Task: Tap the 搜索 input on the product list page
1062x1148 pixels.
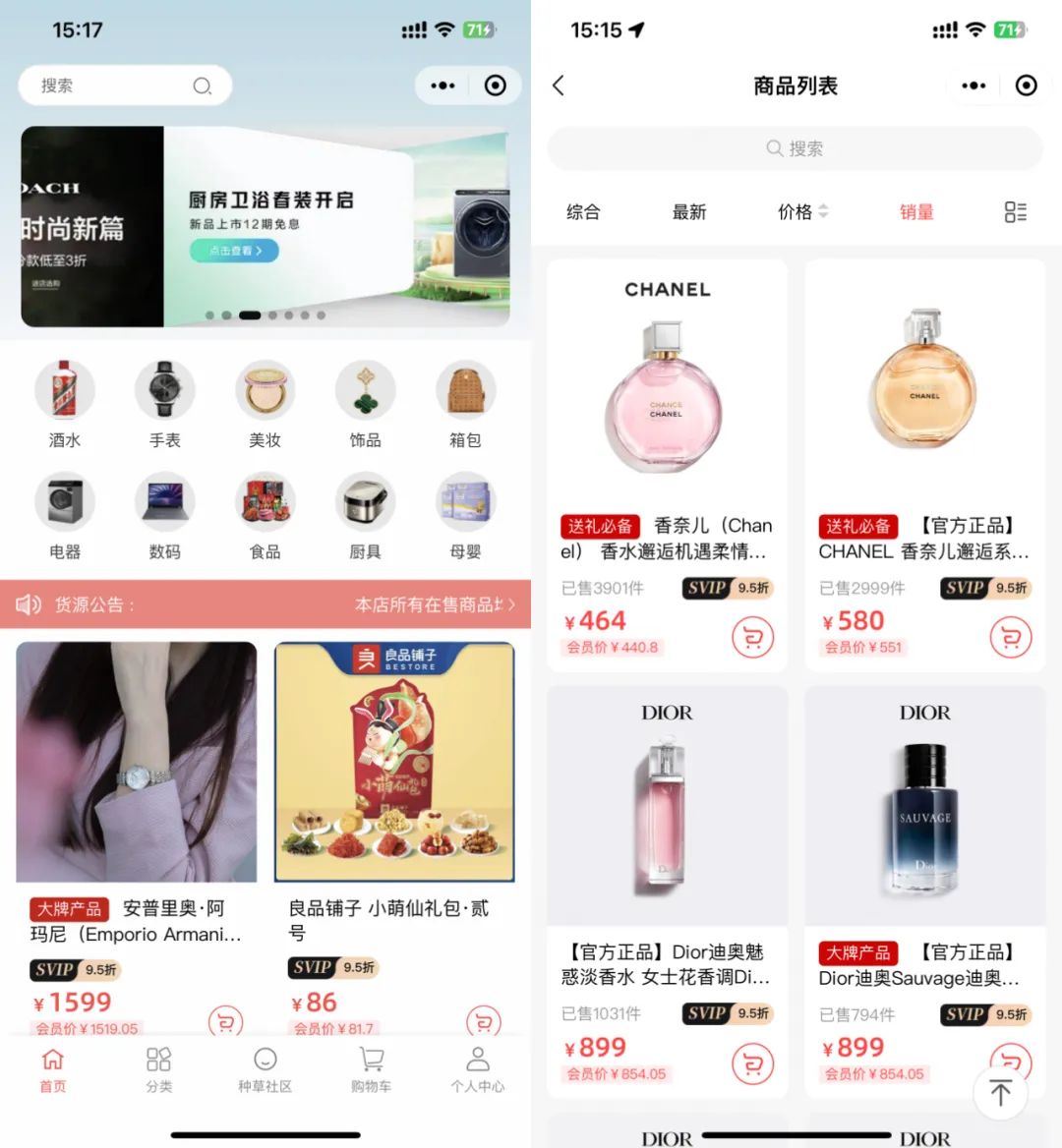Action: click(x=795, y=148)
